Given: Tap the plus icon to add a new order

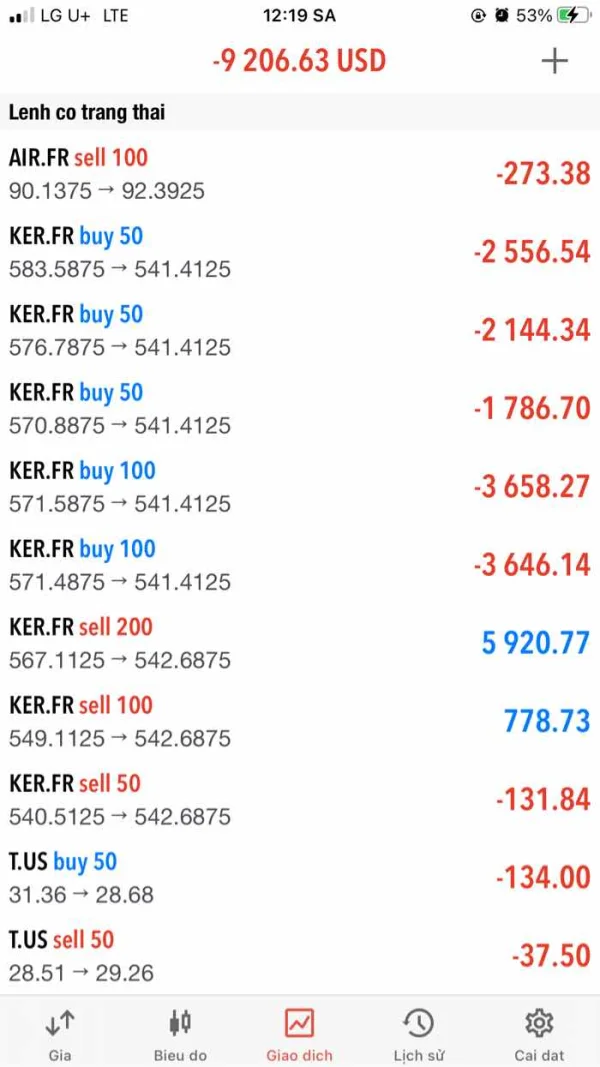Looking at the screenshot, I should click(x=554, y=61).
